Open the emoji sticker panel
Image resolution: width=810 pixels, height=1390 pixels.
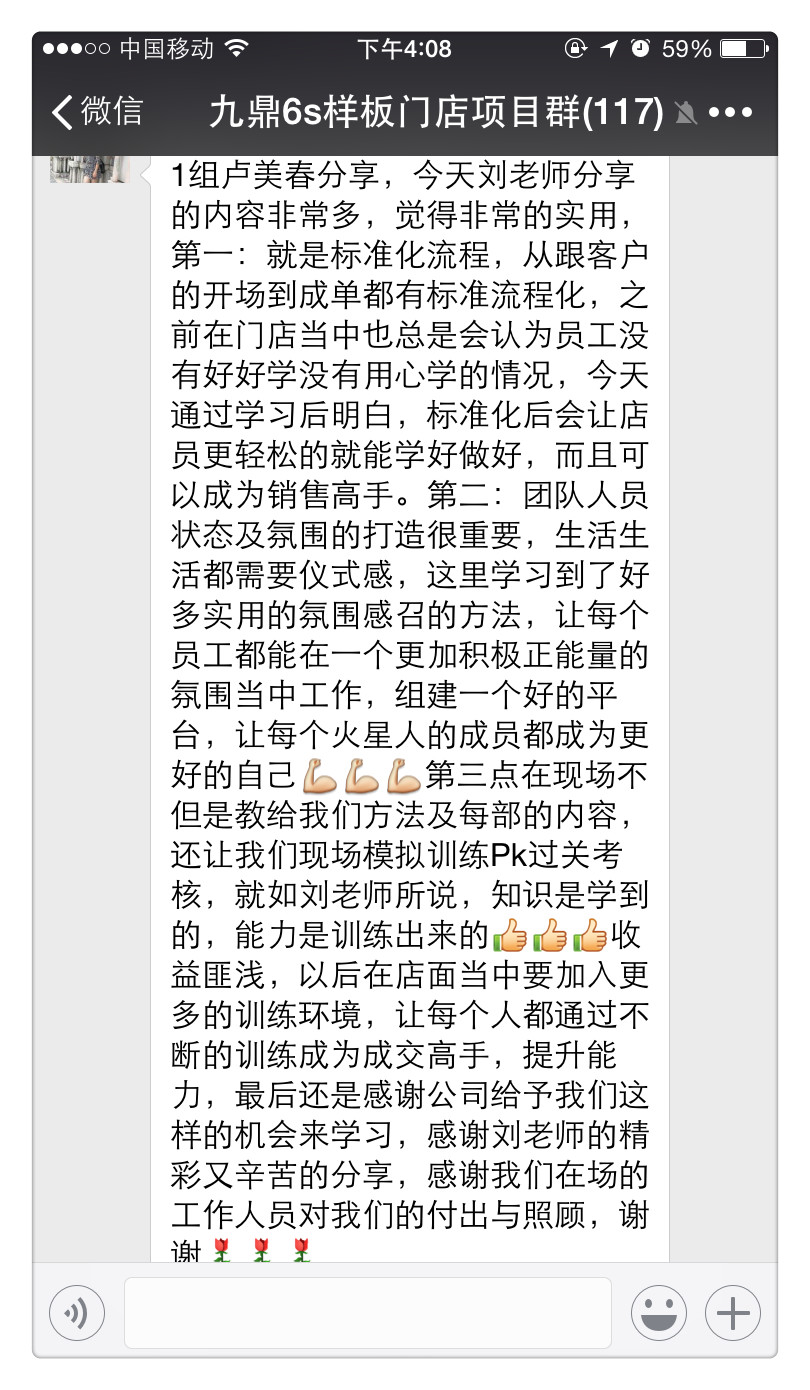pos(658,1312)
